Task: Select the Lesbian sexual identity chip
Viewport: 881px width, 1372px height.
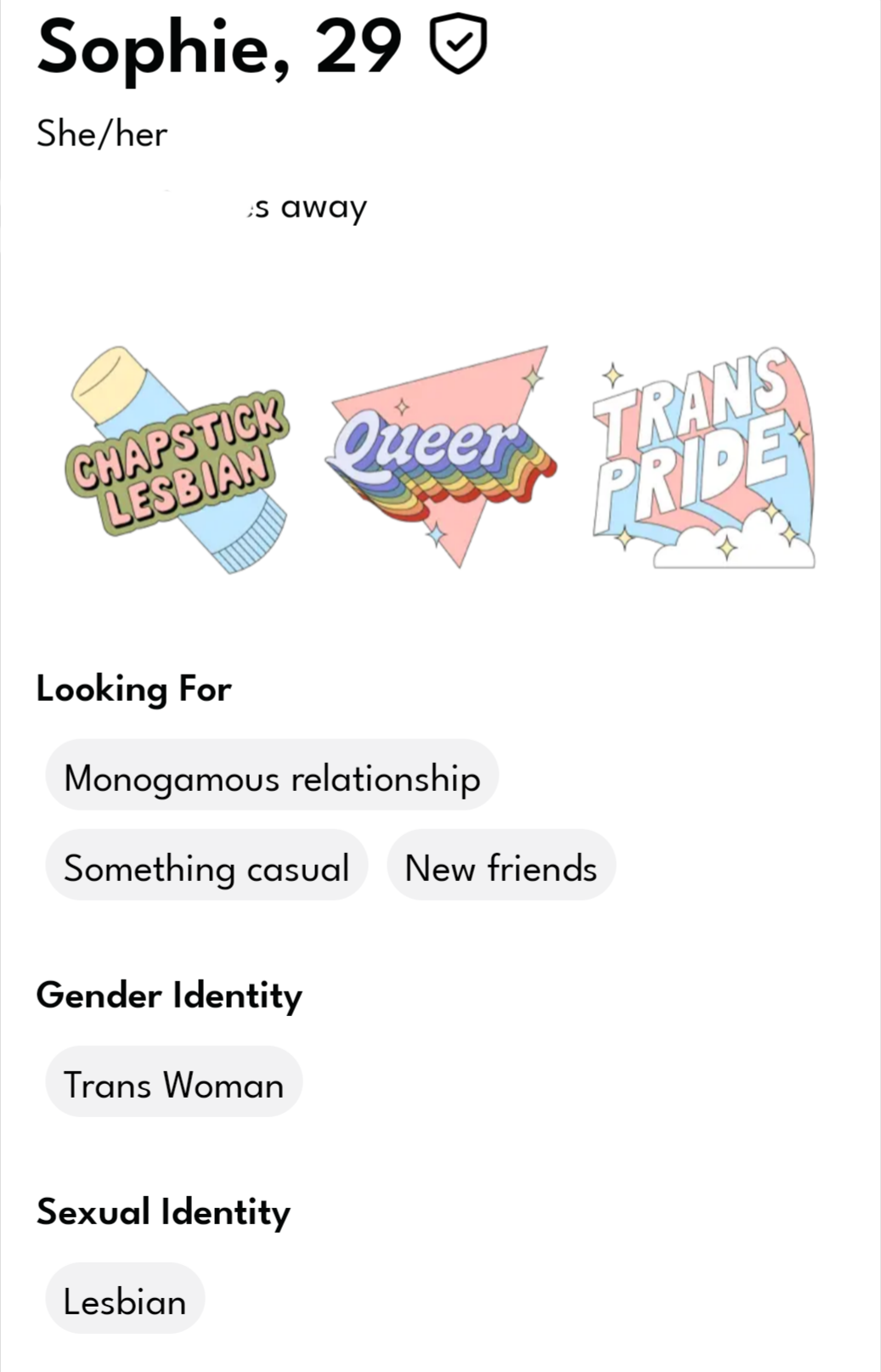Action: pyautogui.click(x=125, y=1298)
